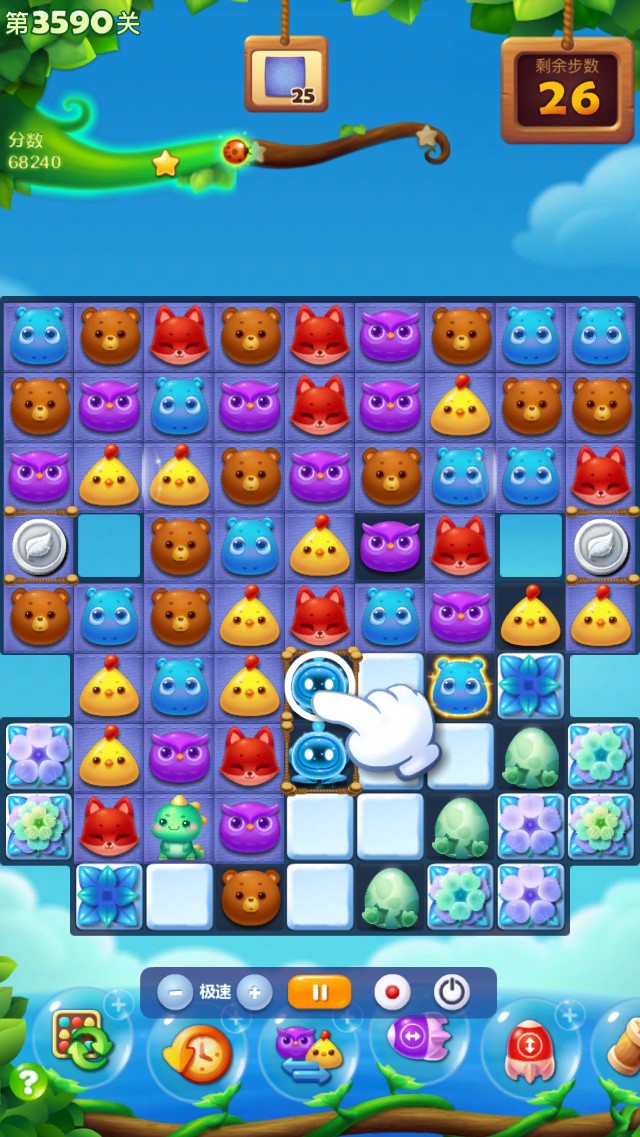Tap the power icon on the control bar
Viewport: 640px width, 1137px height.
pyautogui.click(x=452, y=993)
